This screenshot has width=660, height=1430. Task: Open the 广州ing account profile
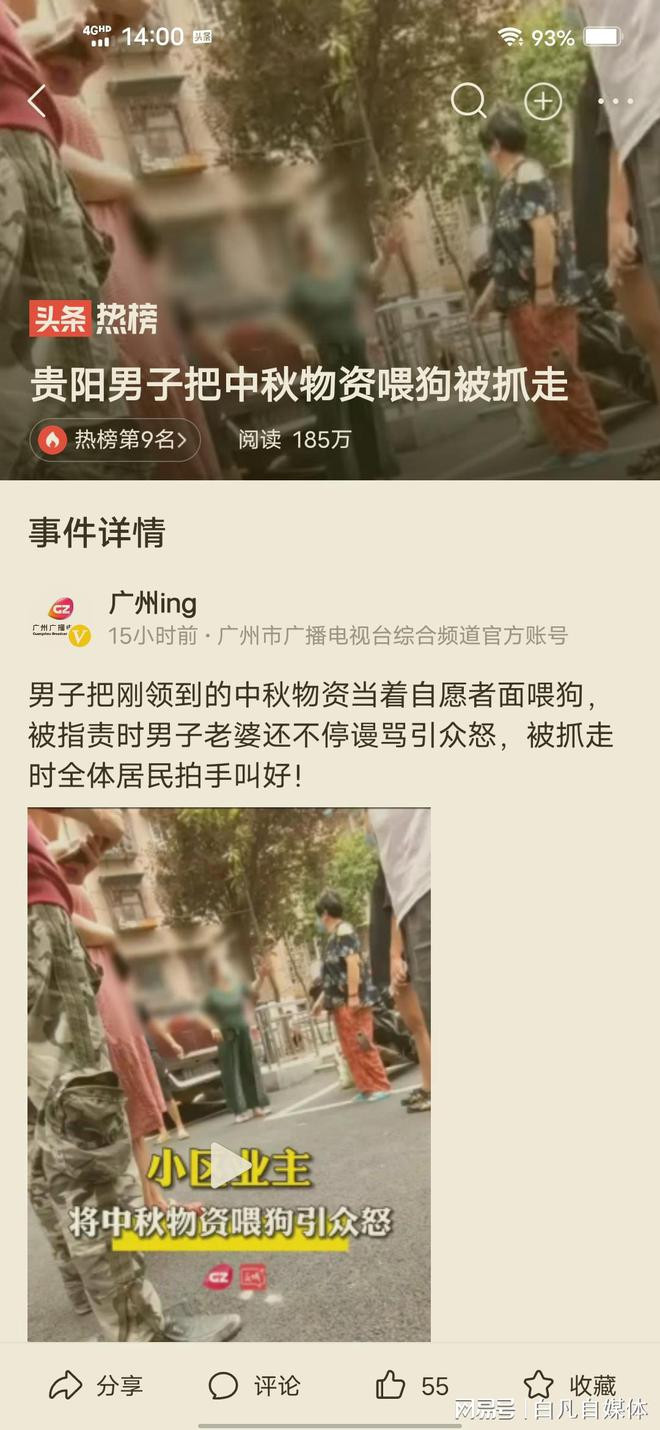(152, 604)
